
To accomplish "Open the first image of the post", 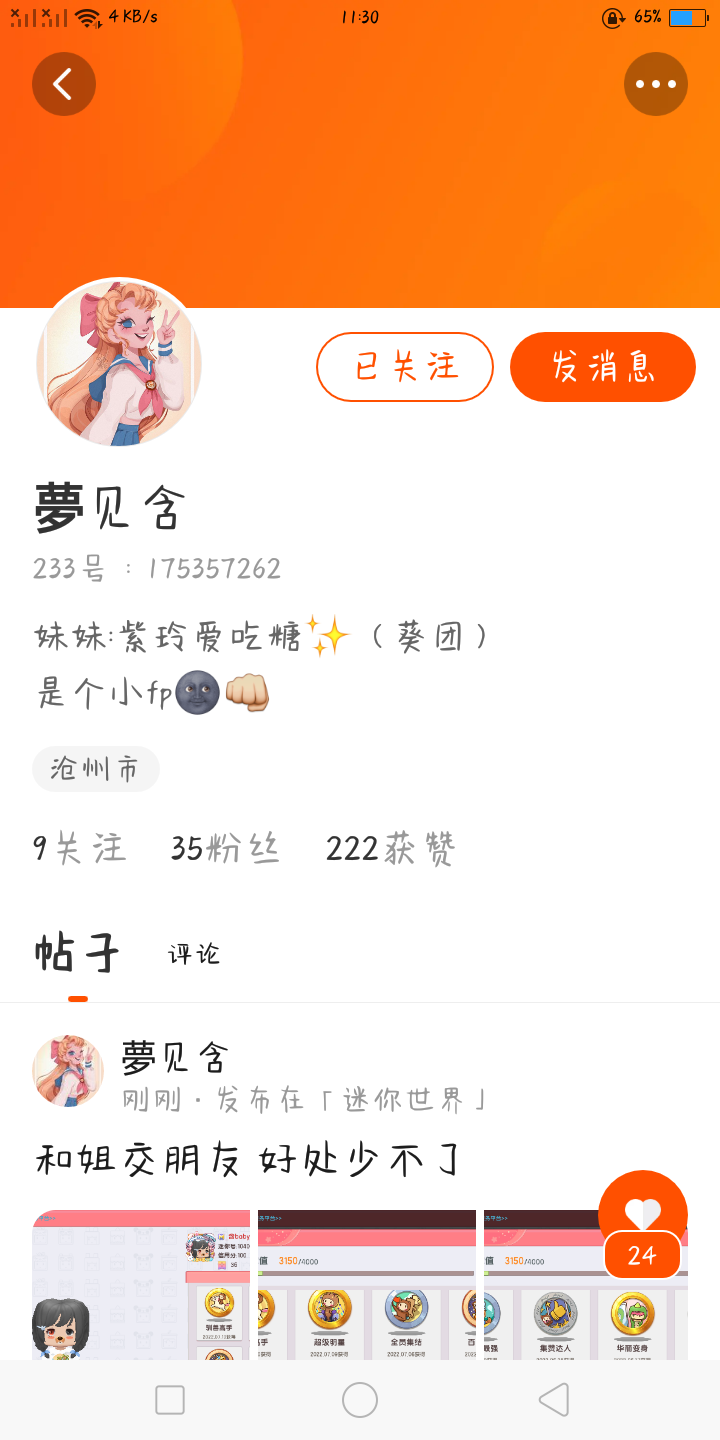I will tap(141, 1285).
